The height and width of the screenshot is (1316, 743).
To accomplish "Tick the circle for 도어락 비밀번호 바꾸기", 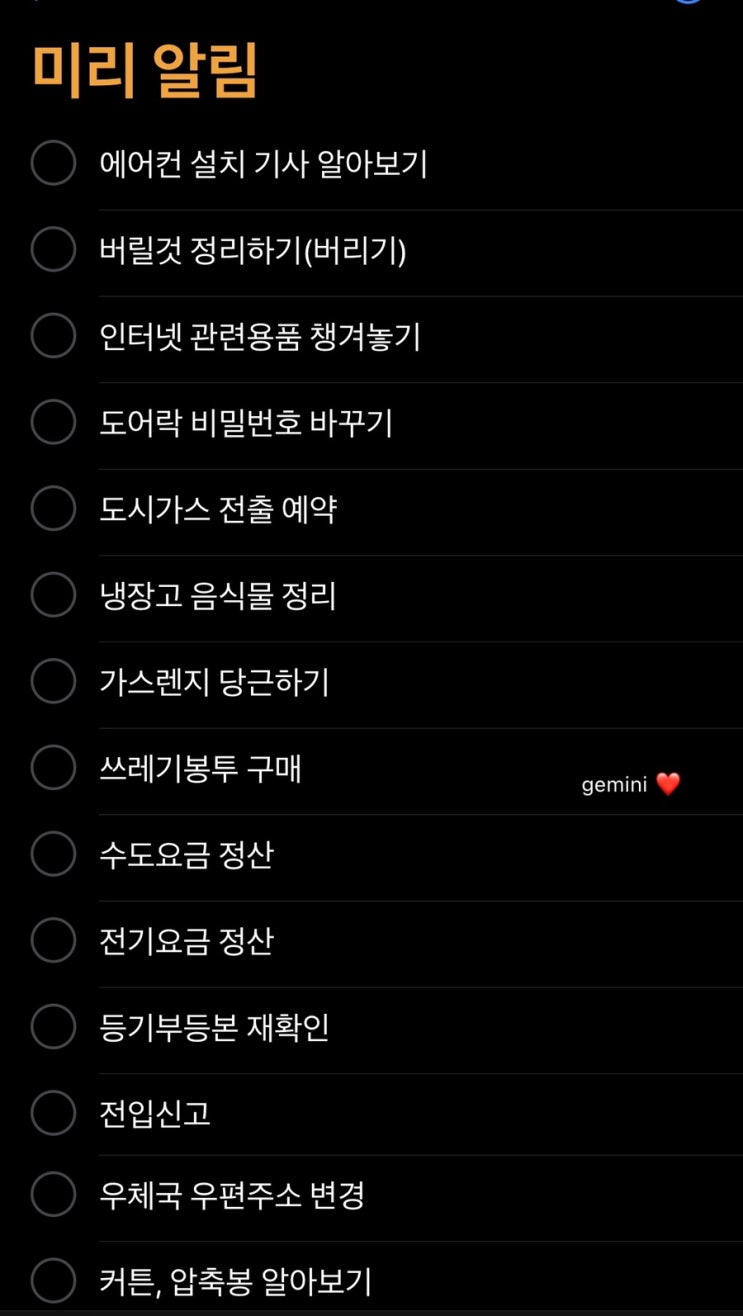I will pos(53,422).
